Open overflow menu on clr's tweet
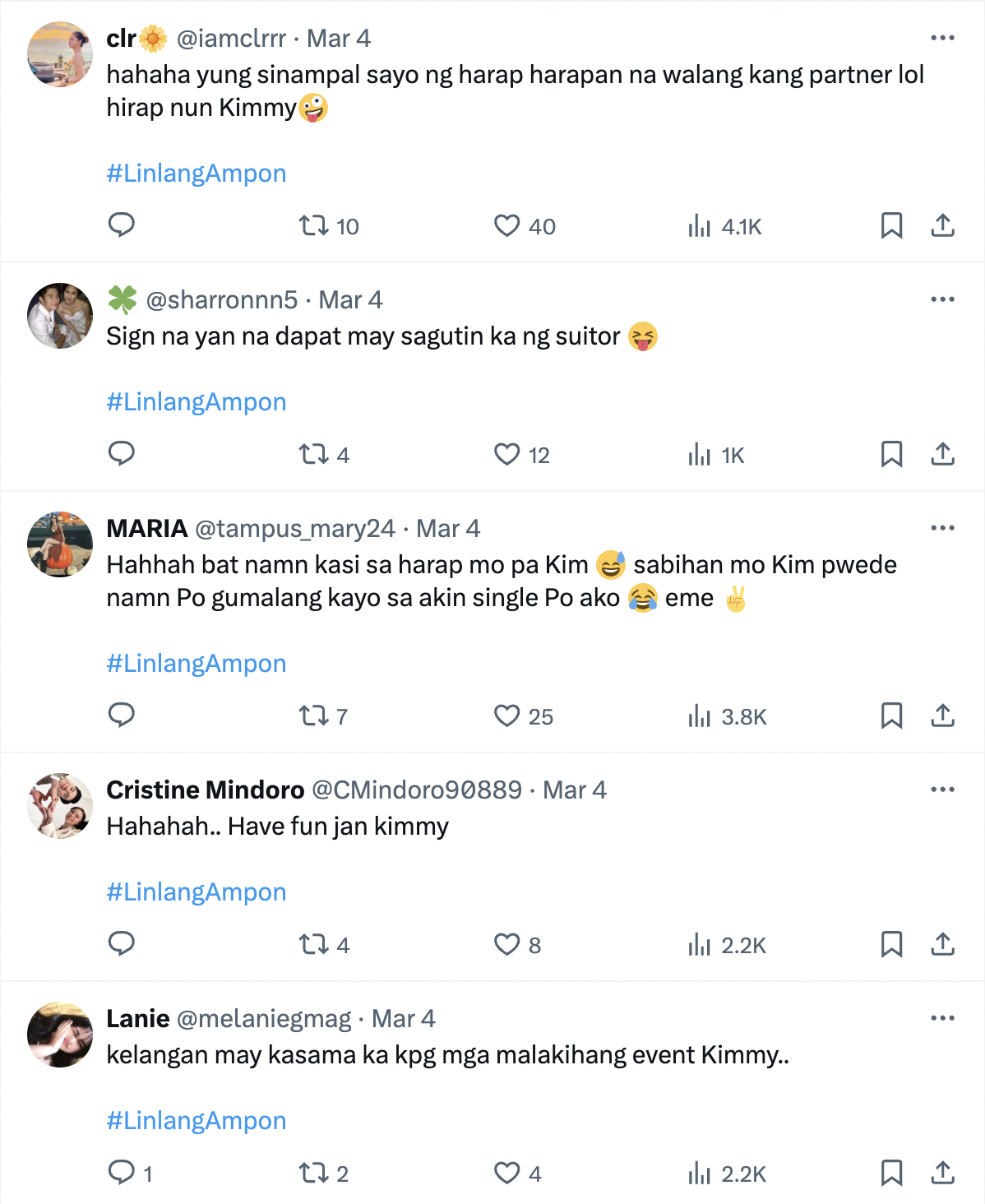Screen dimensions: 985x1204 pyautogui.click(x=942, y=38)
